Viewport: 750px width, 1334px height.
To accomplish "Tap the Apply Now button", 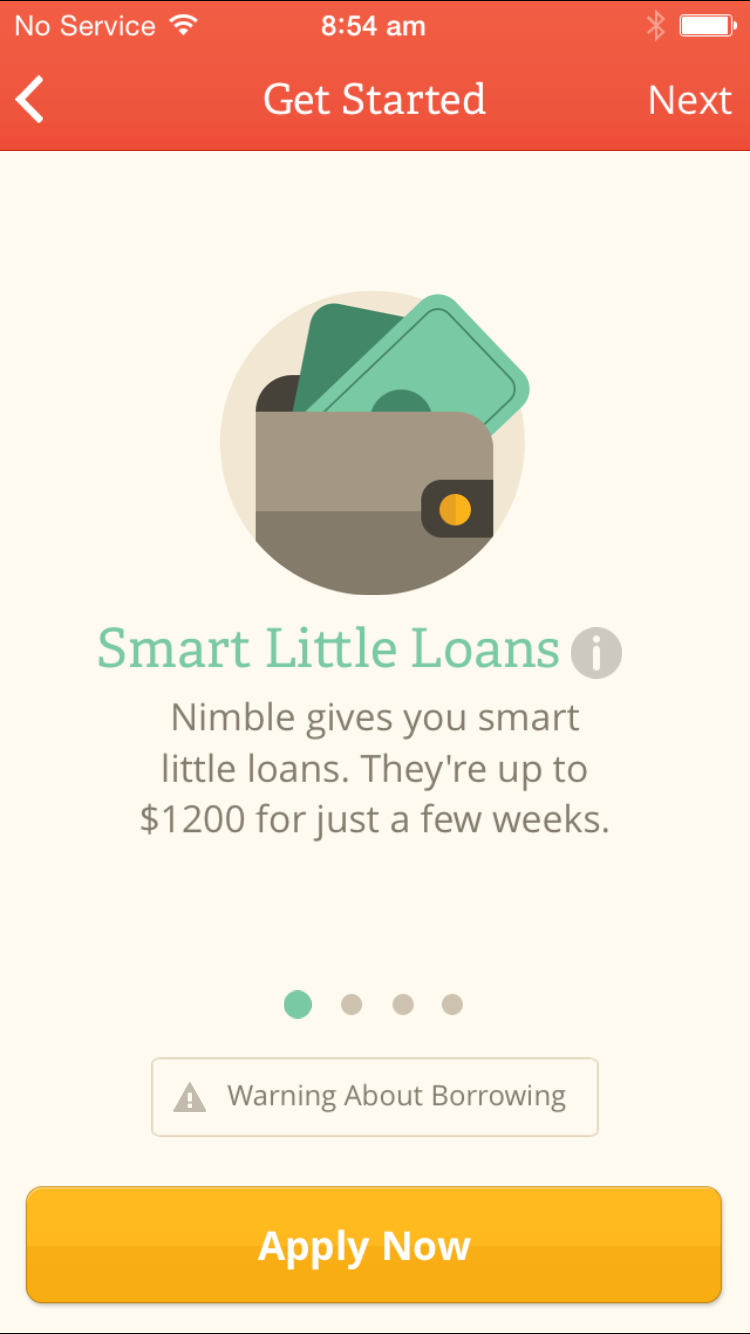I will [x=374, y=1245].
